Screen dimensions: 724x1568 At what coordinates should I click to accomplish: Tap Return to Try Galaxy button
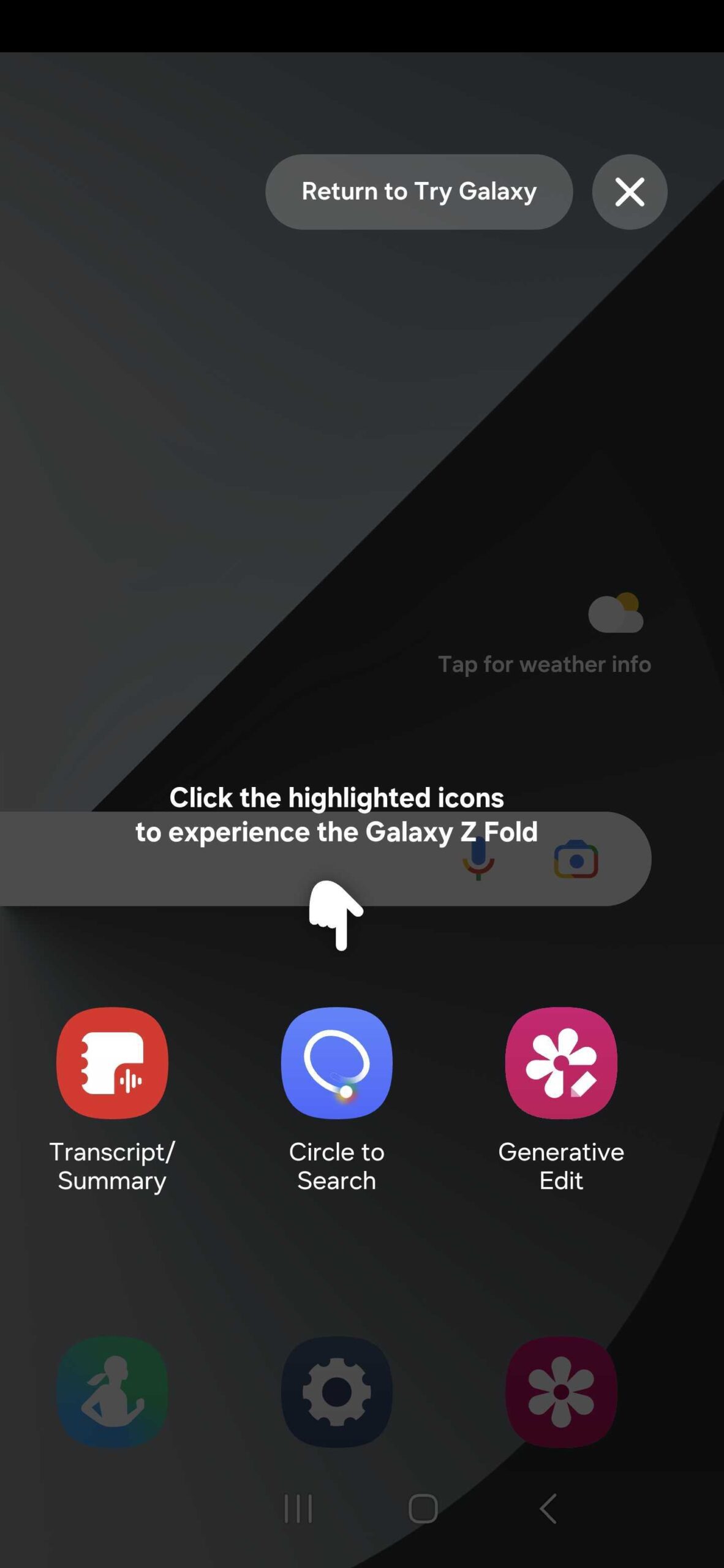pyautogui.click(x=419, y=192)
